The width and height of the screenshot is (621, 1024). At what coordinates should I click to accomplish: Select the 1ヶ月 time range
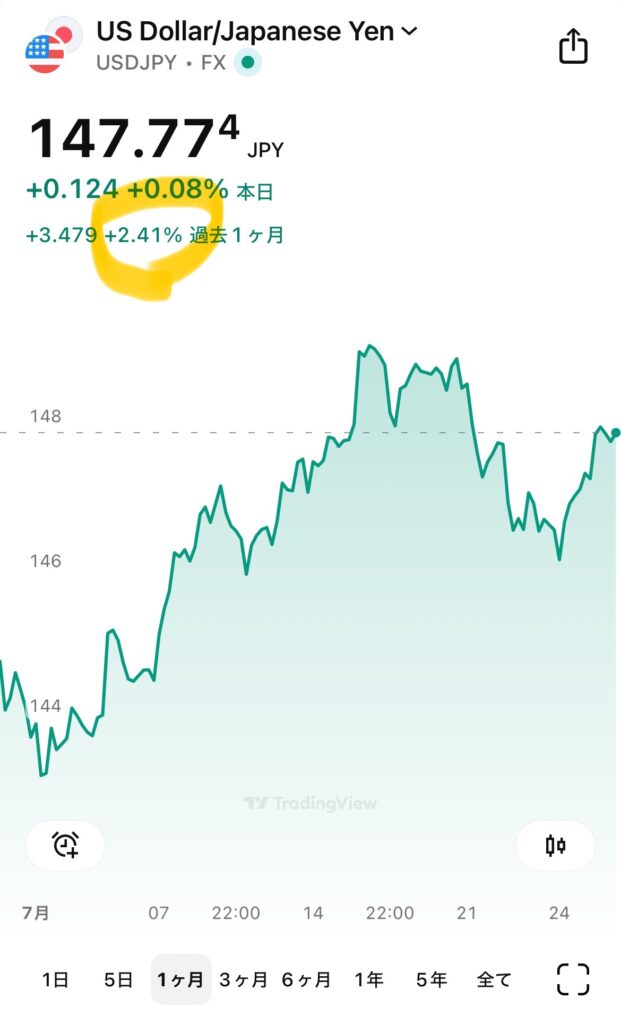coord(181,979)
